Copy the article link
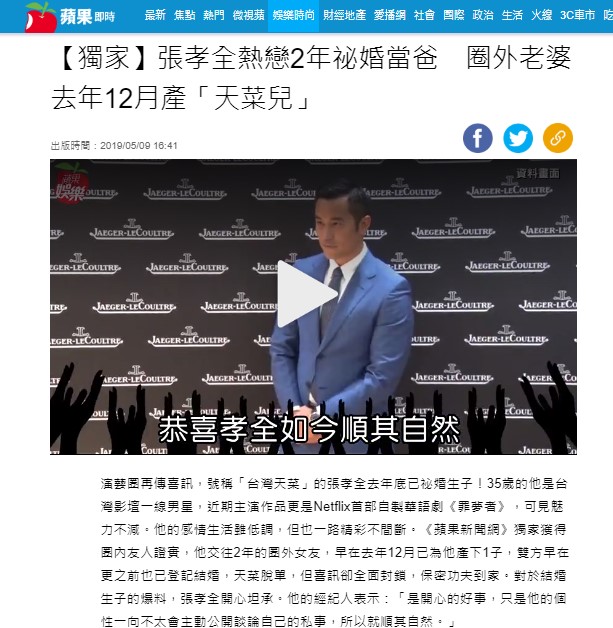 tap(558, 137)
